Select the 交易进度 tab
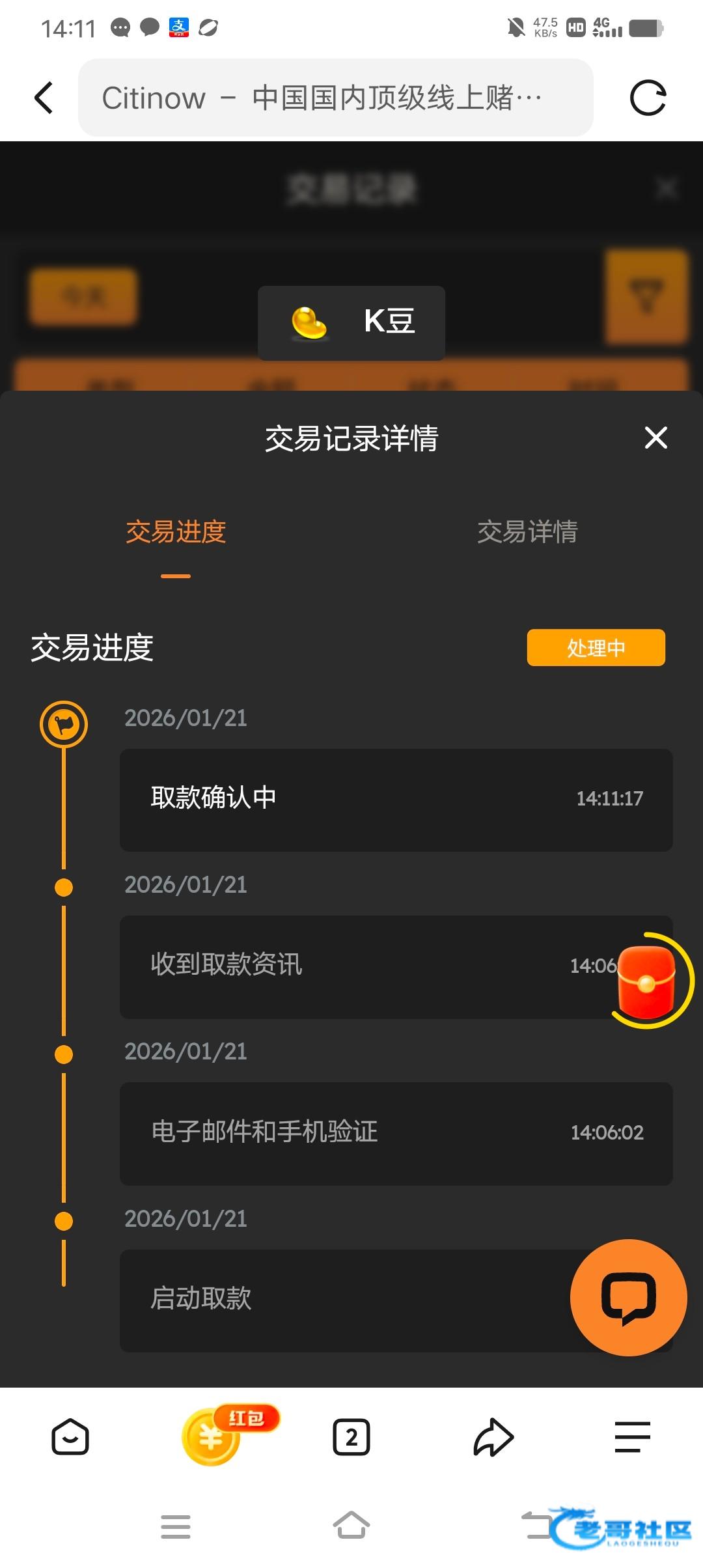The height and width of the screenshot is (1568, 703). pos(176,532)
